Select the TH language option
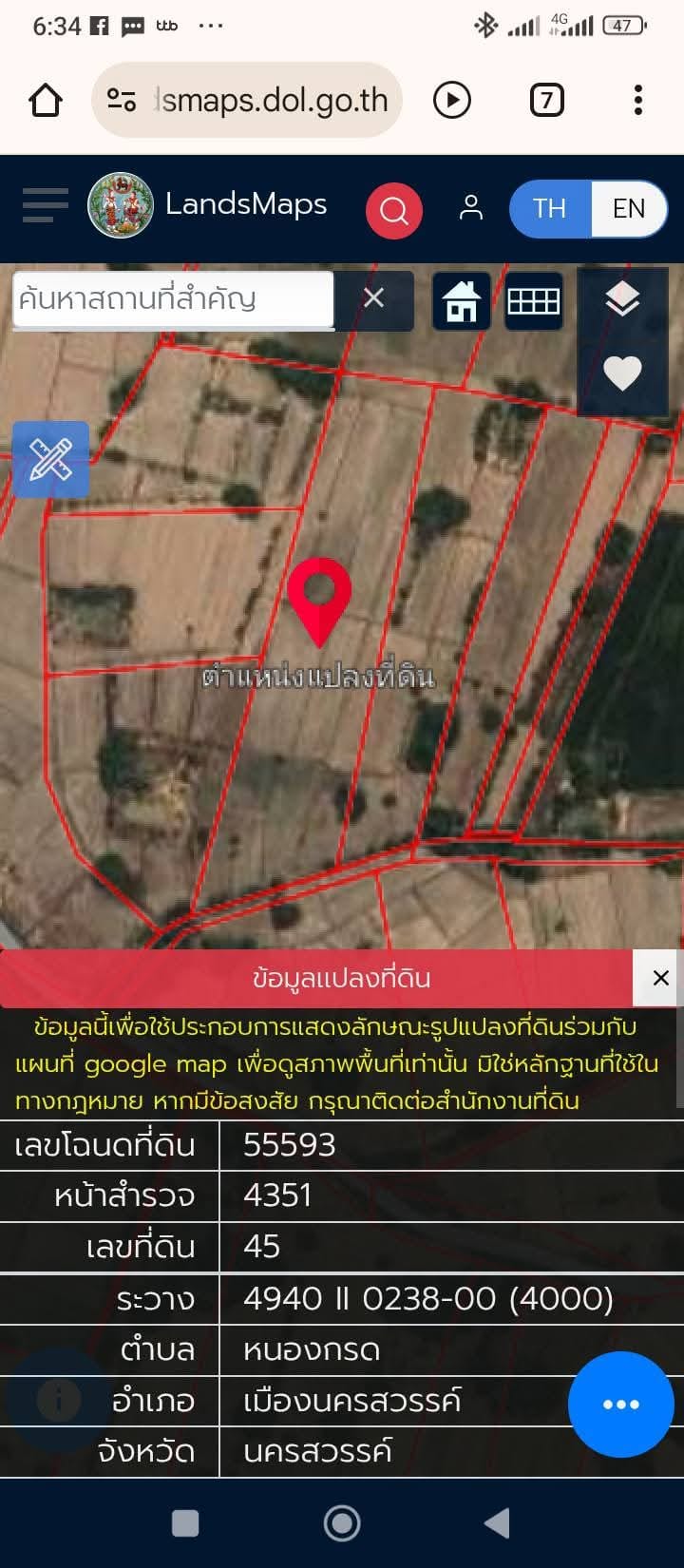Viewport: 684px width, 1568px height. point(549,209)
